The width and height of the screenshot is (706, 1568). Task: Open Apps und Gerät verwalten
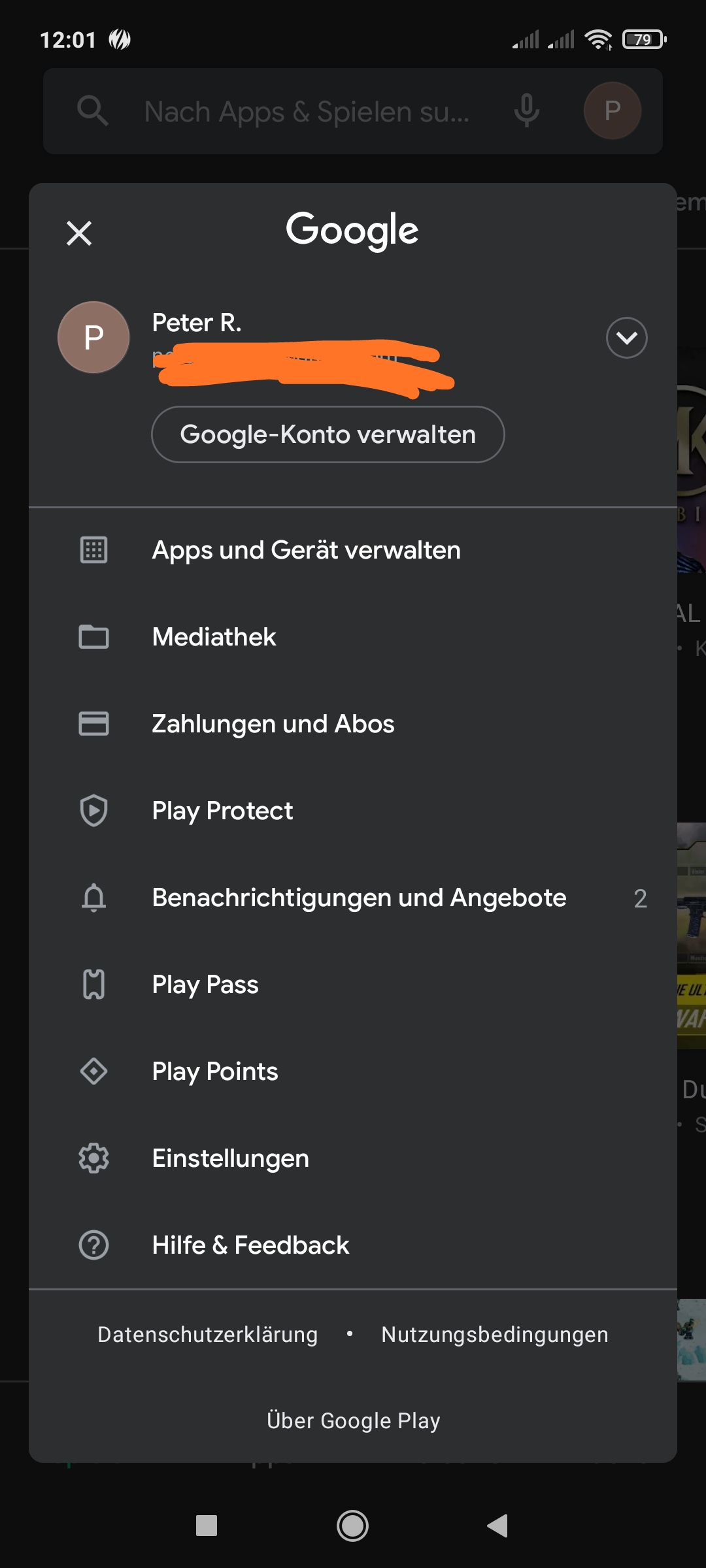pos(306,550)
